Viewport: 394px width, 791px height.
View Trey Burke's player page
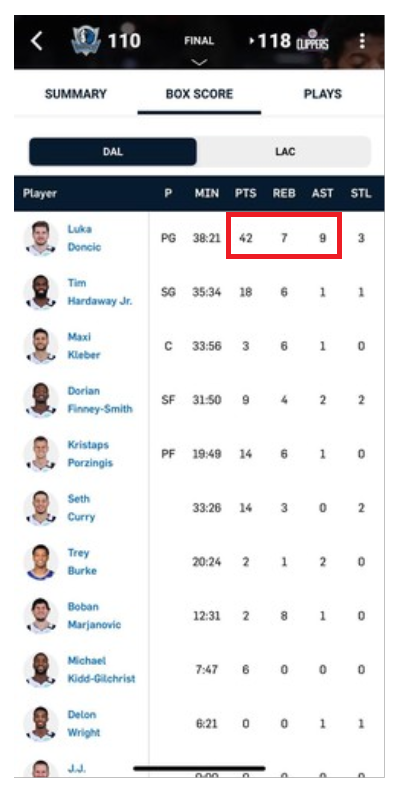pyautogui.click(x=82, y=562)
